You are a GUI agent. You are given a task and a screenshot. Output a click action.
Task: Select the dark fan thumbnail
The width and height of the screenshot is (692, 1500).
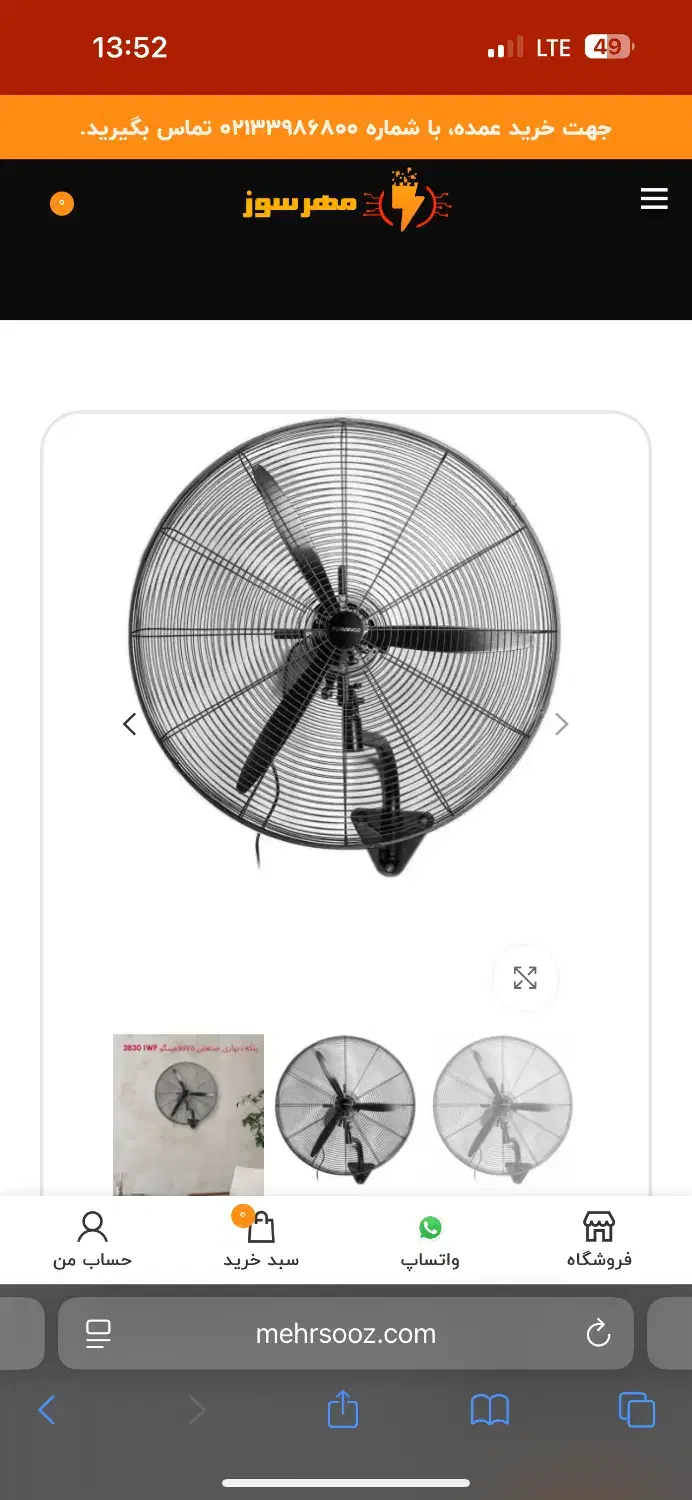(345, 1108)
